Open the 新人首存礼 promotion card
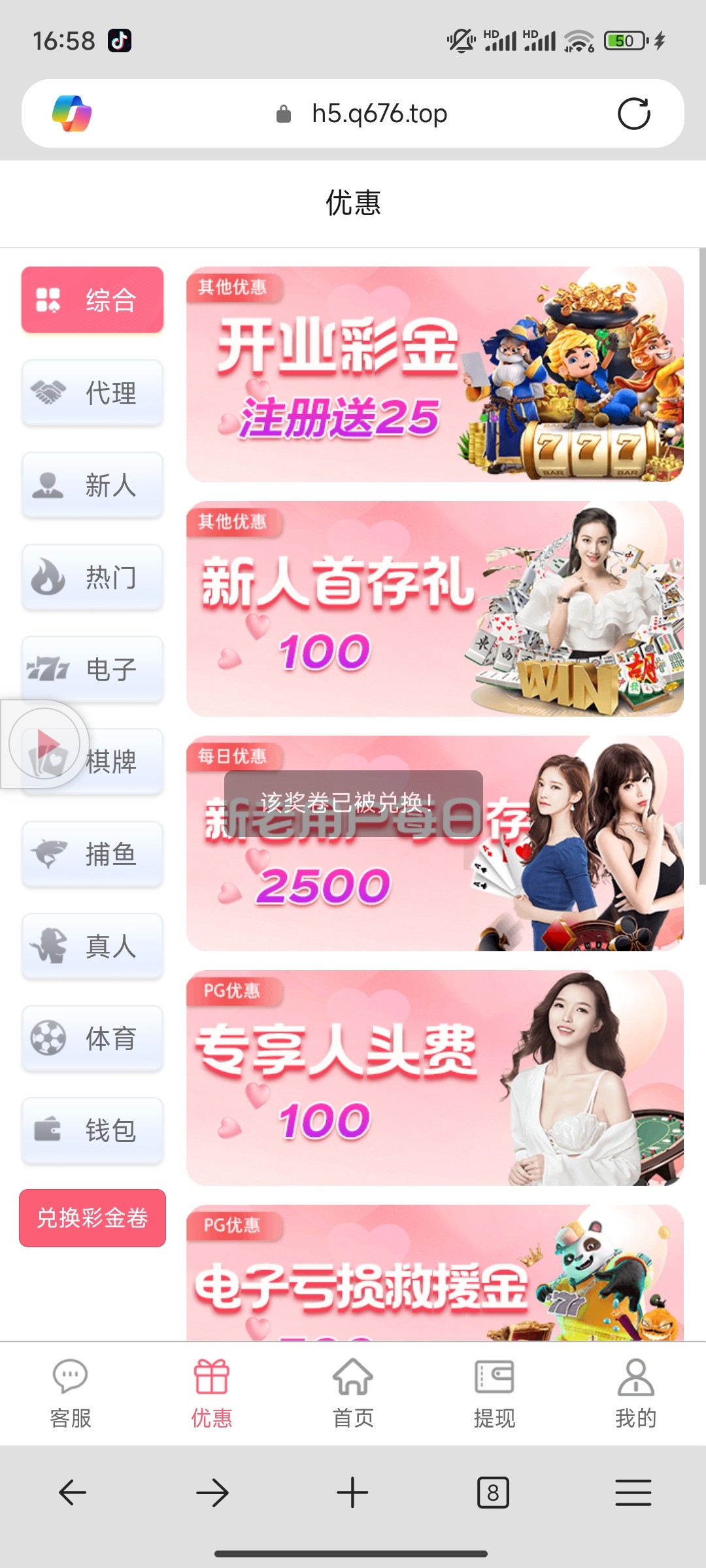Viewport: 706px width, 1568px height. 435,609
